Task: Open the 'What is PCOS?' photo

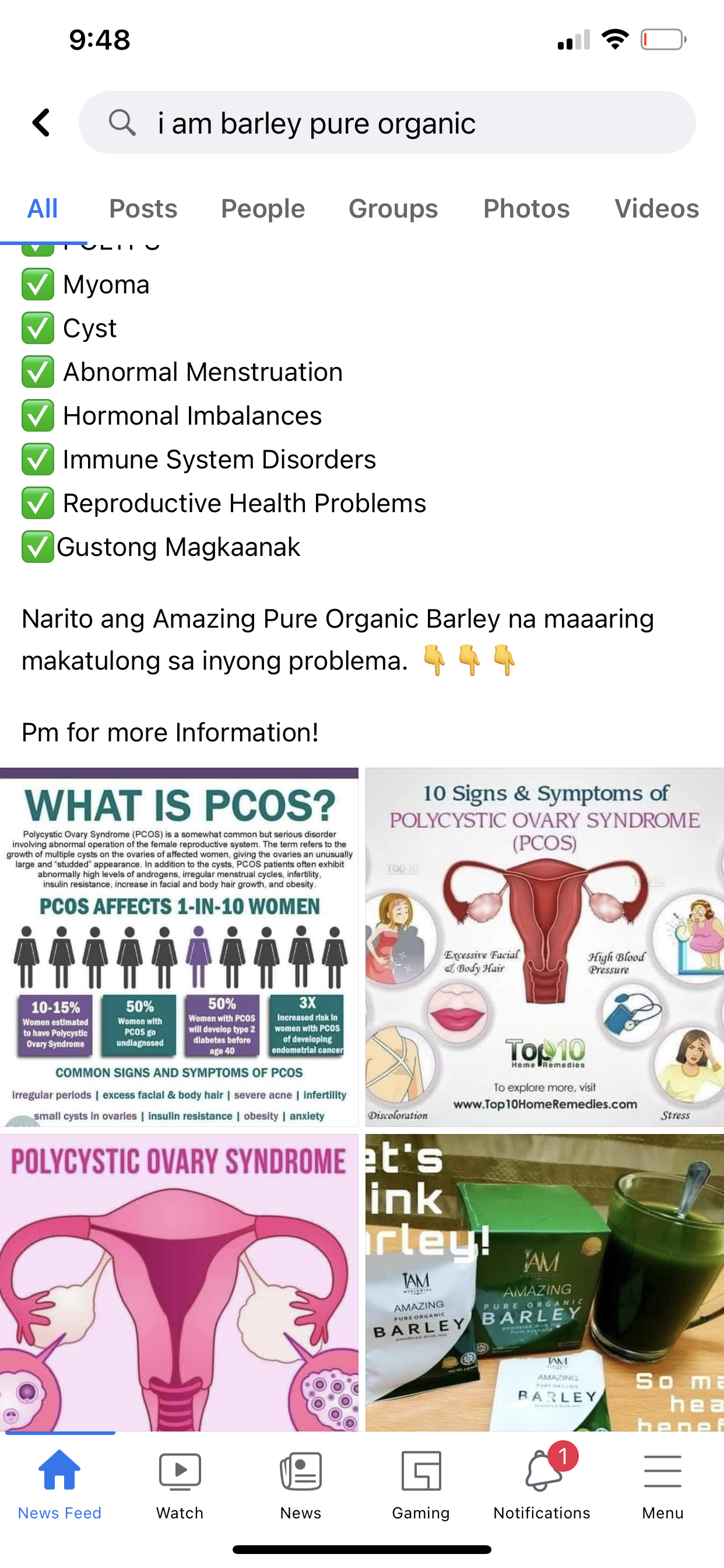Action: coord(180,947)
